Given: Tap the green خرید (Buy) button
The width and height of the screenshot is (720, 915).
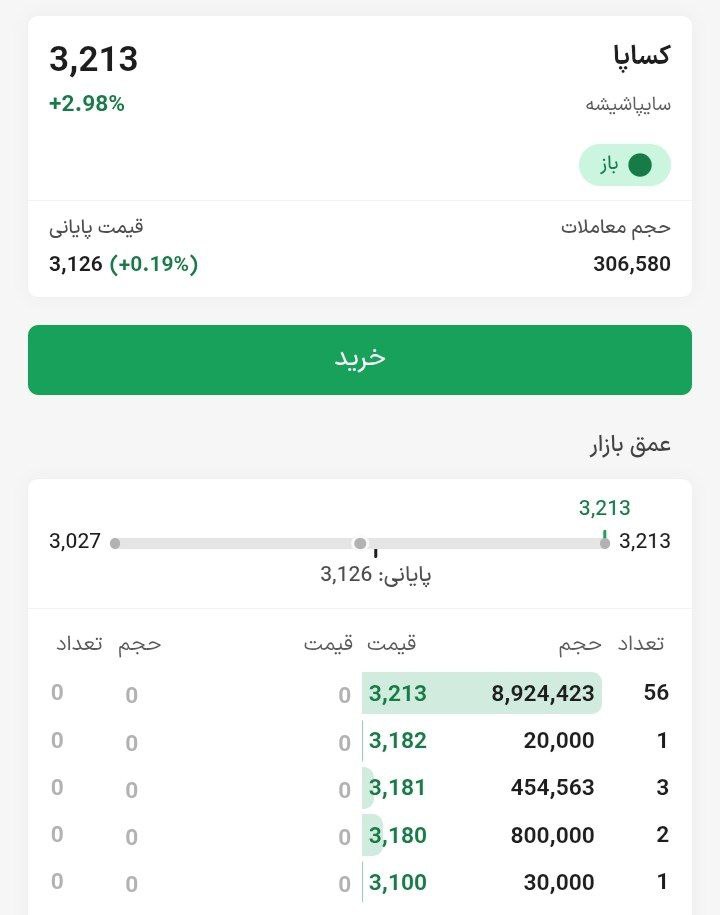Looking at the screenshot, I should (x=360, y=360).
